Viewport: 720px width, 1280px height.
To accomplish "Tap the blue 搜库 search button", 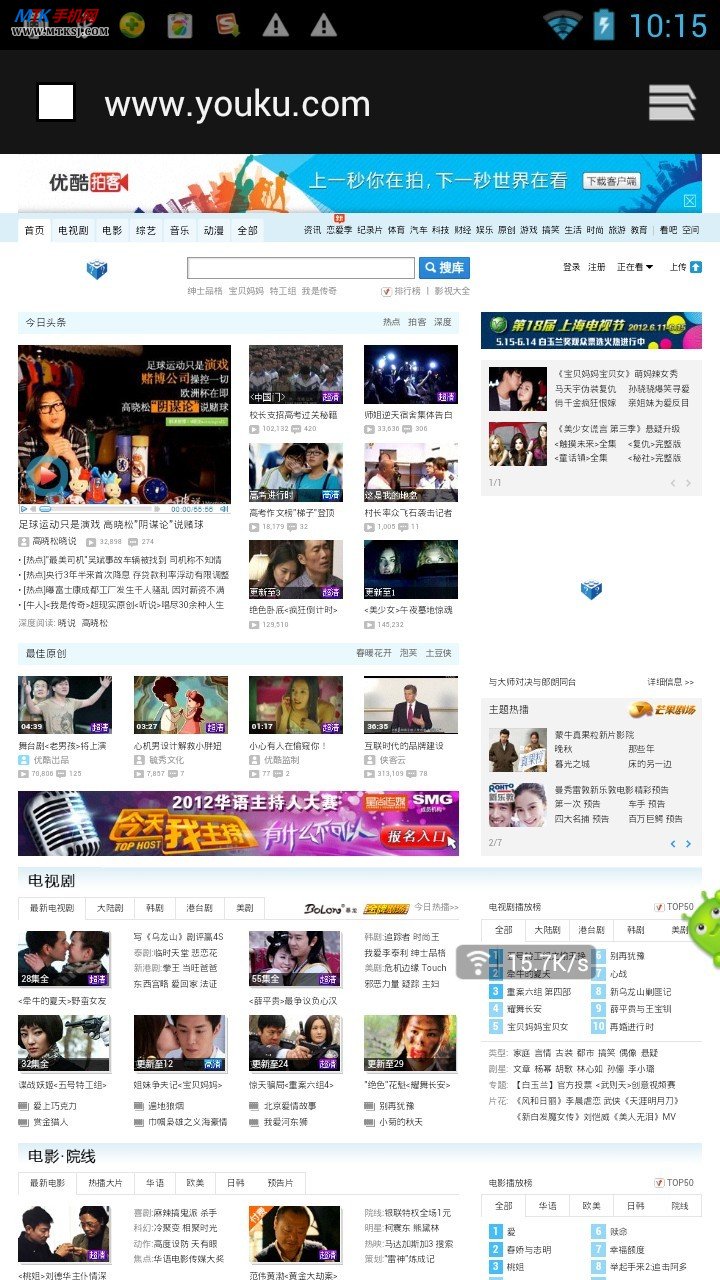I will (444, 268).
